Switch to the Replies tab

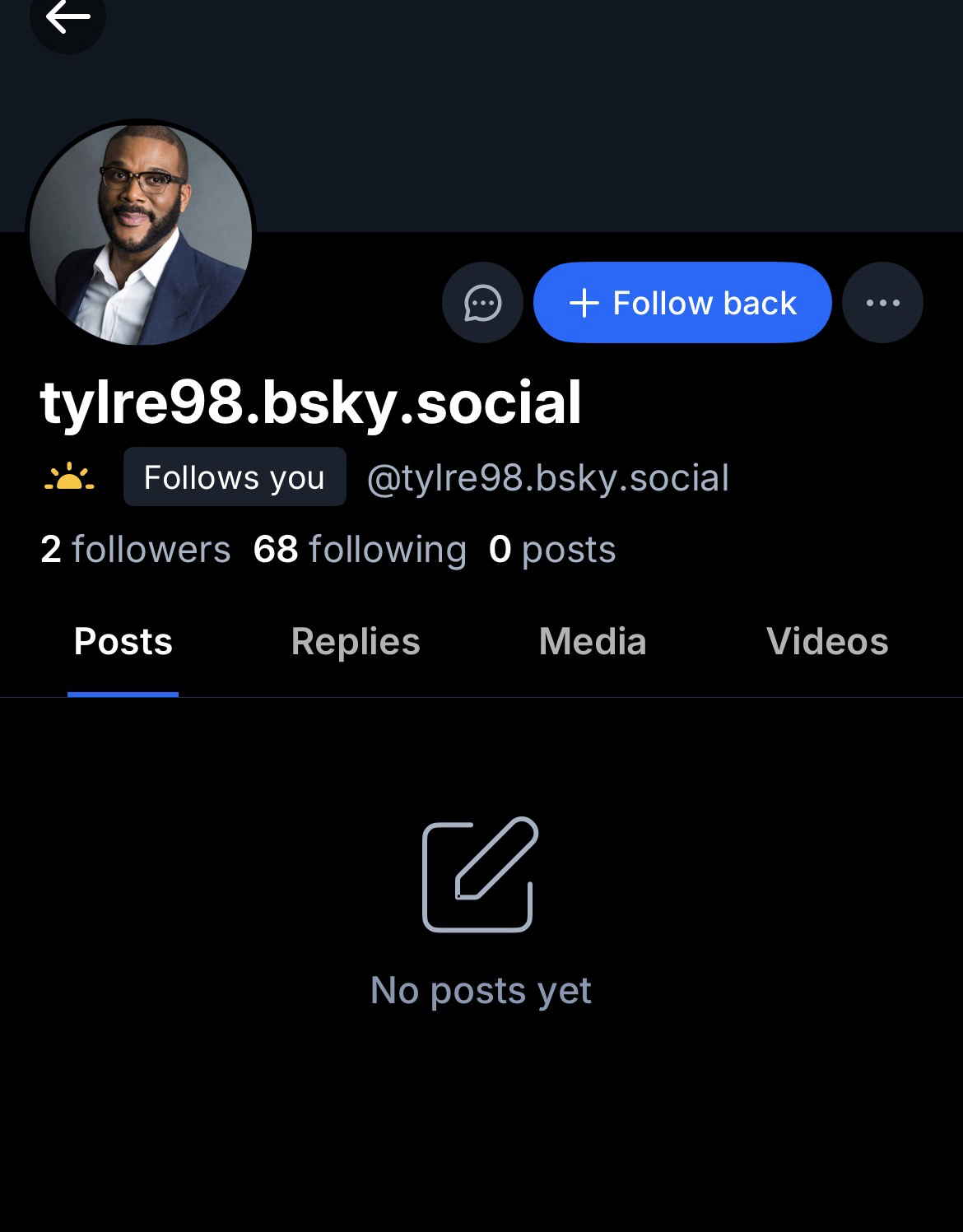coord(356,642)
